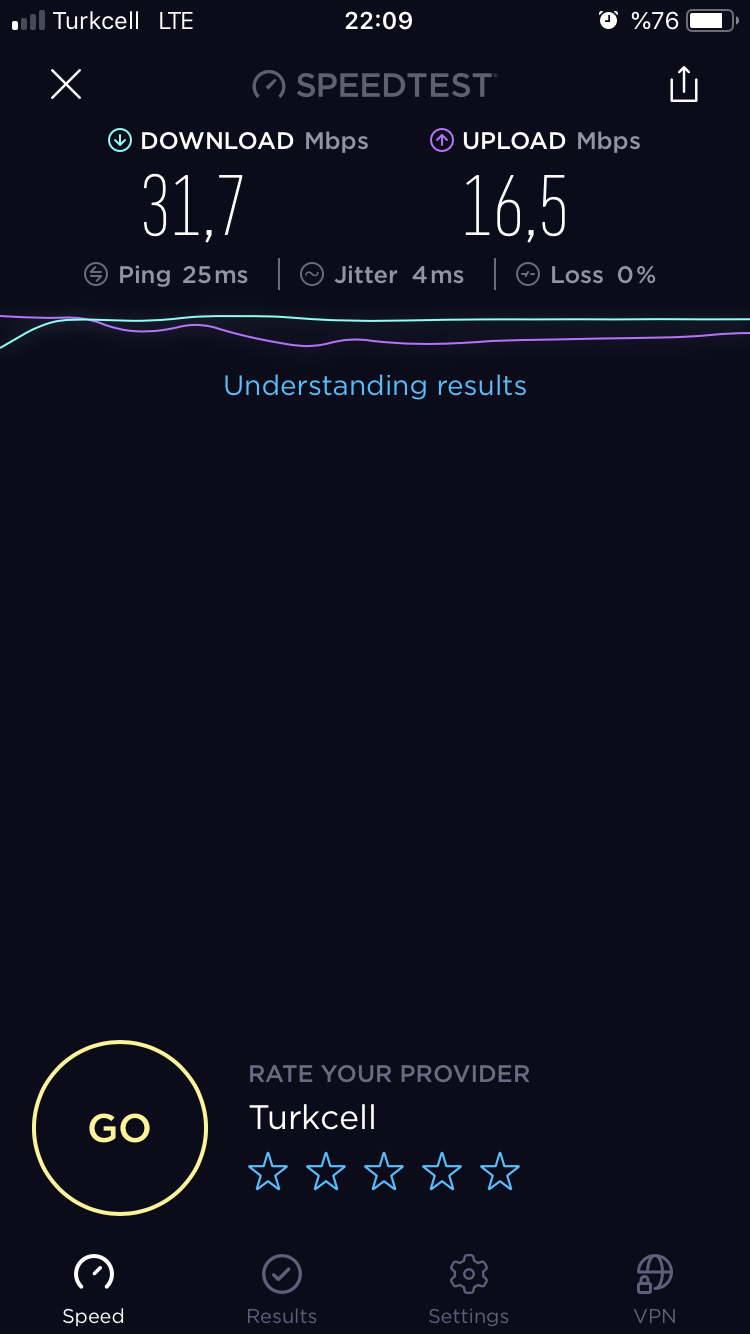
Task: Rate Turkcell one star
Action: (268, 1171)
